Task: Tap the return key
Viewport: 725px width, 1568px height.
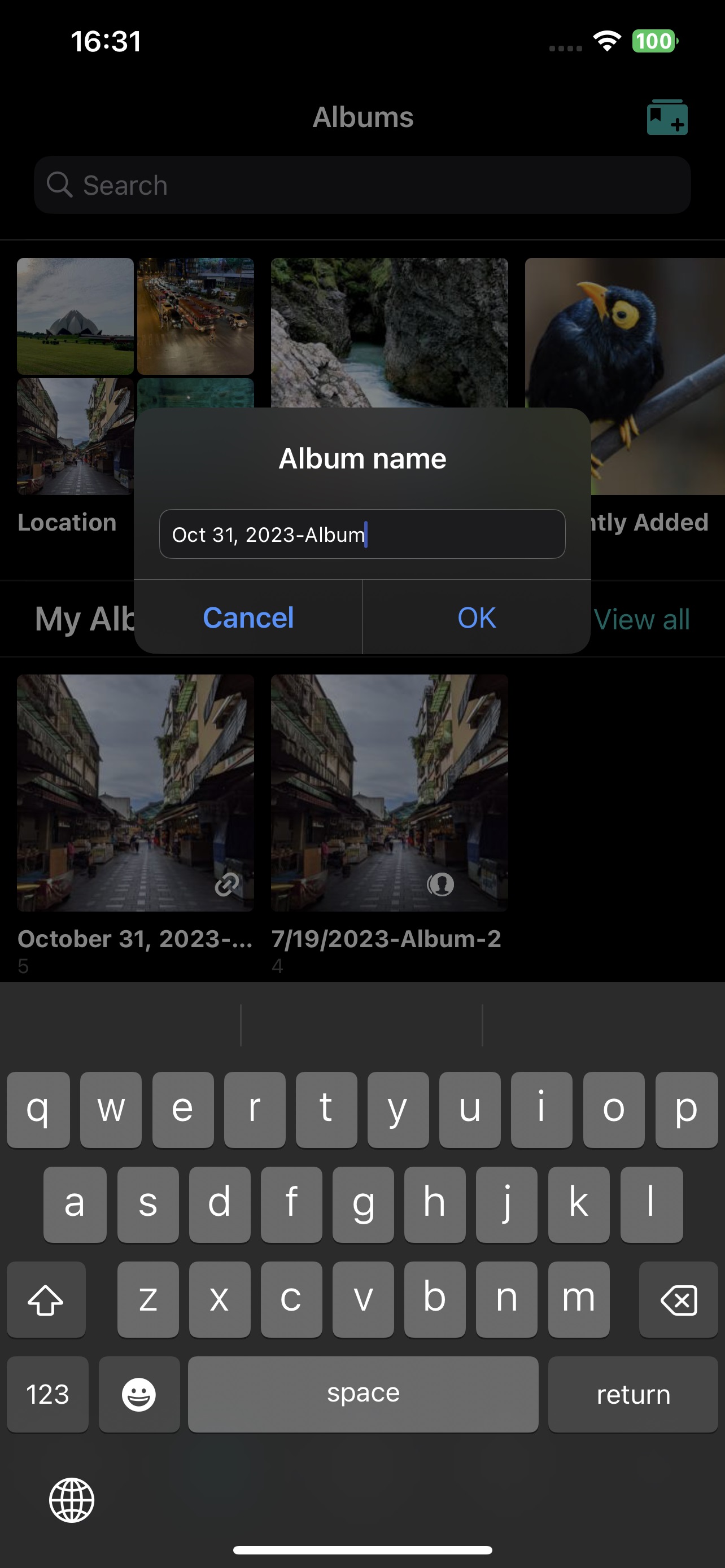Action: click(632, 1395)
